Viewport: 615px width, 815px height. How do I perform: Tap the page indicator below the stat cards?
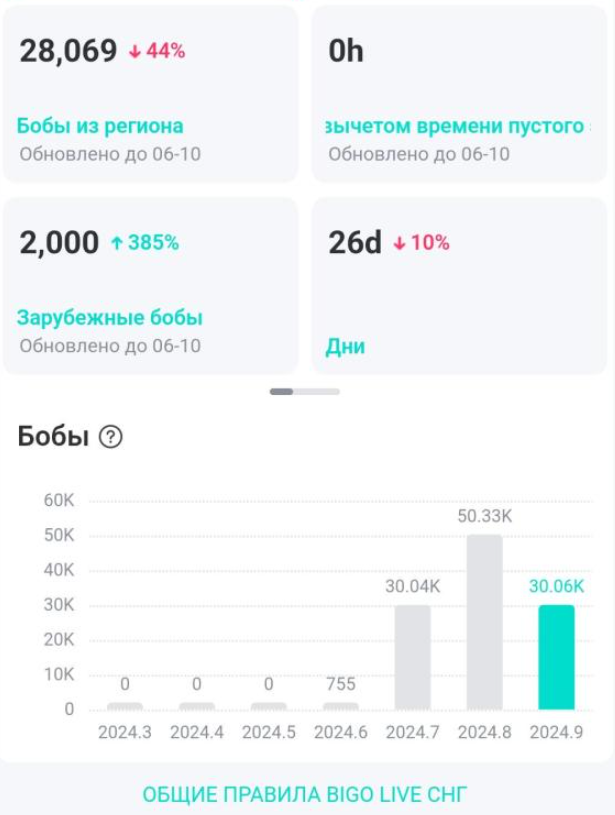305,392
